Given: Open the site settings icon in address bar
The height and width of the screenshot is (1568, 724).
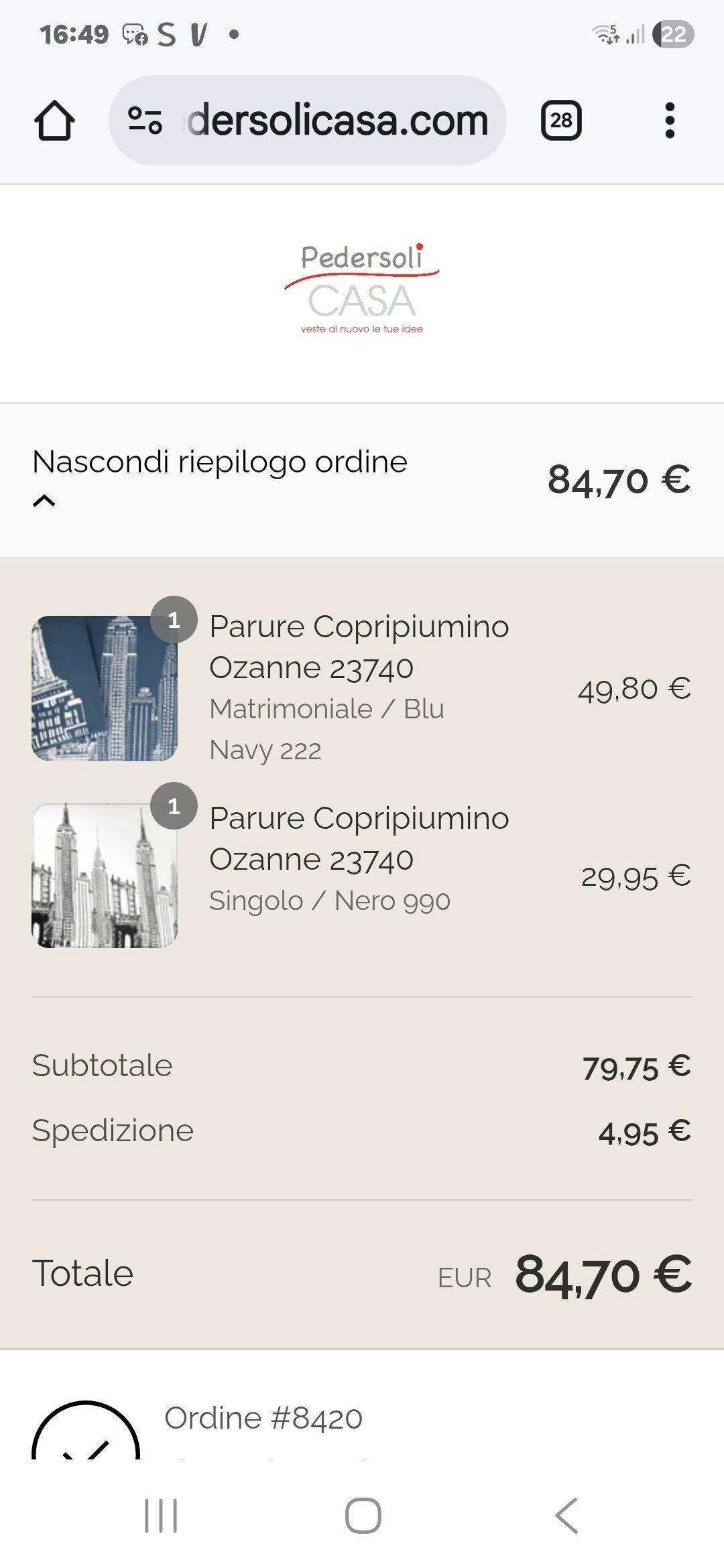Looking at the screenshot, I should point(145,121).
